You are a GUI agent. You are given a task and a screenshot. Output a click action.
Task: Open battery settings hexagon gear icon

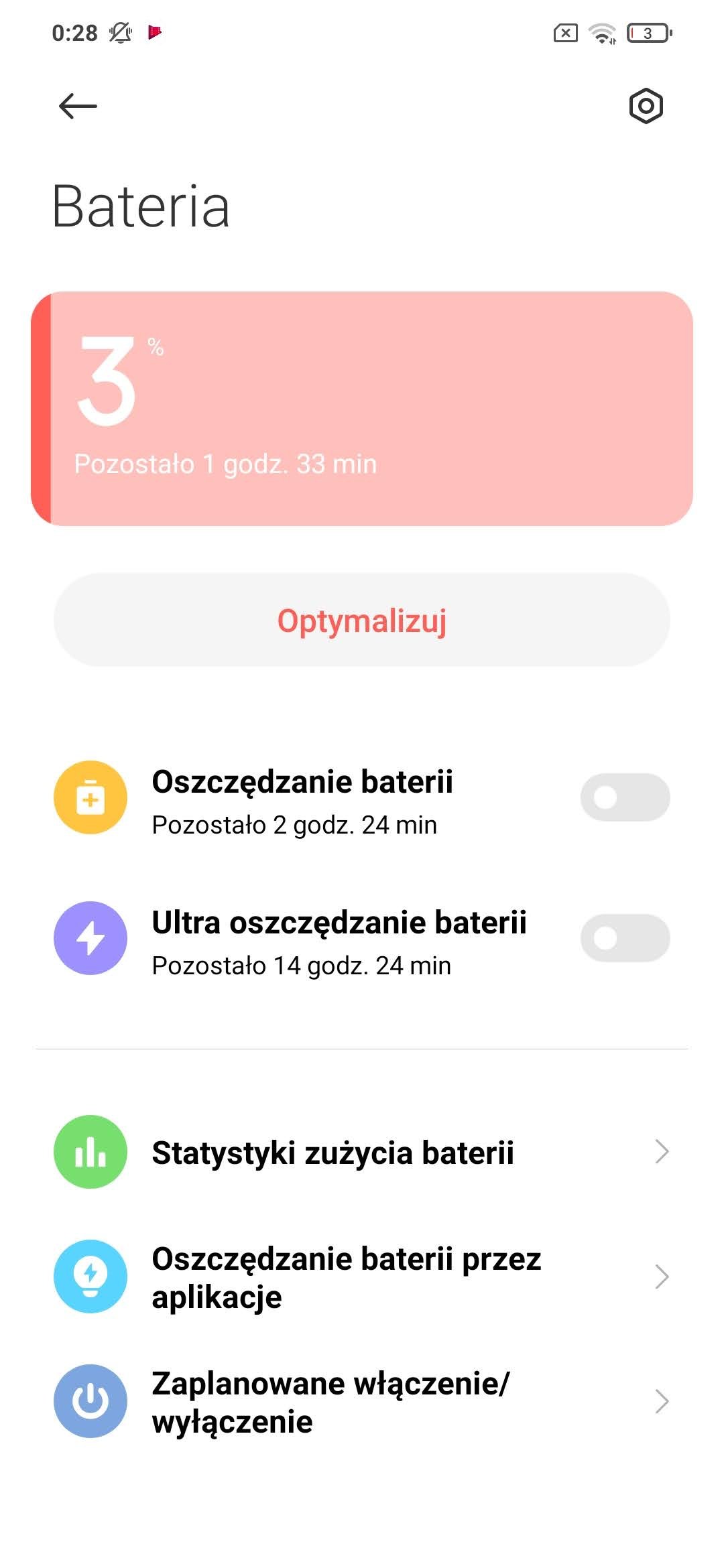coord(646,106)
